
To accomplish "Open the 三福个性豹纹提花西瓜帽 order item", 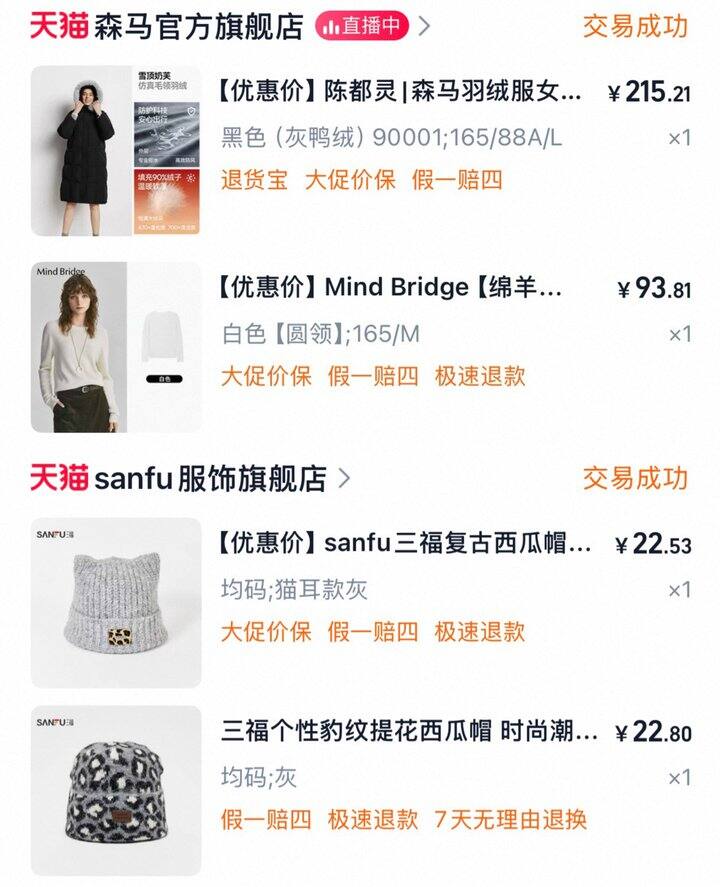I will [x=410, y=732].
